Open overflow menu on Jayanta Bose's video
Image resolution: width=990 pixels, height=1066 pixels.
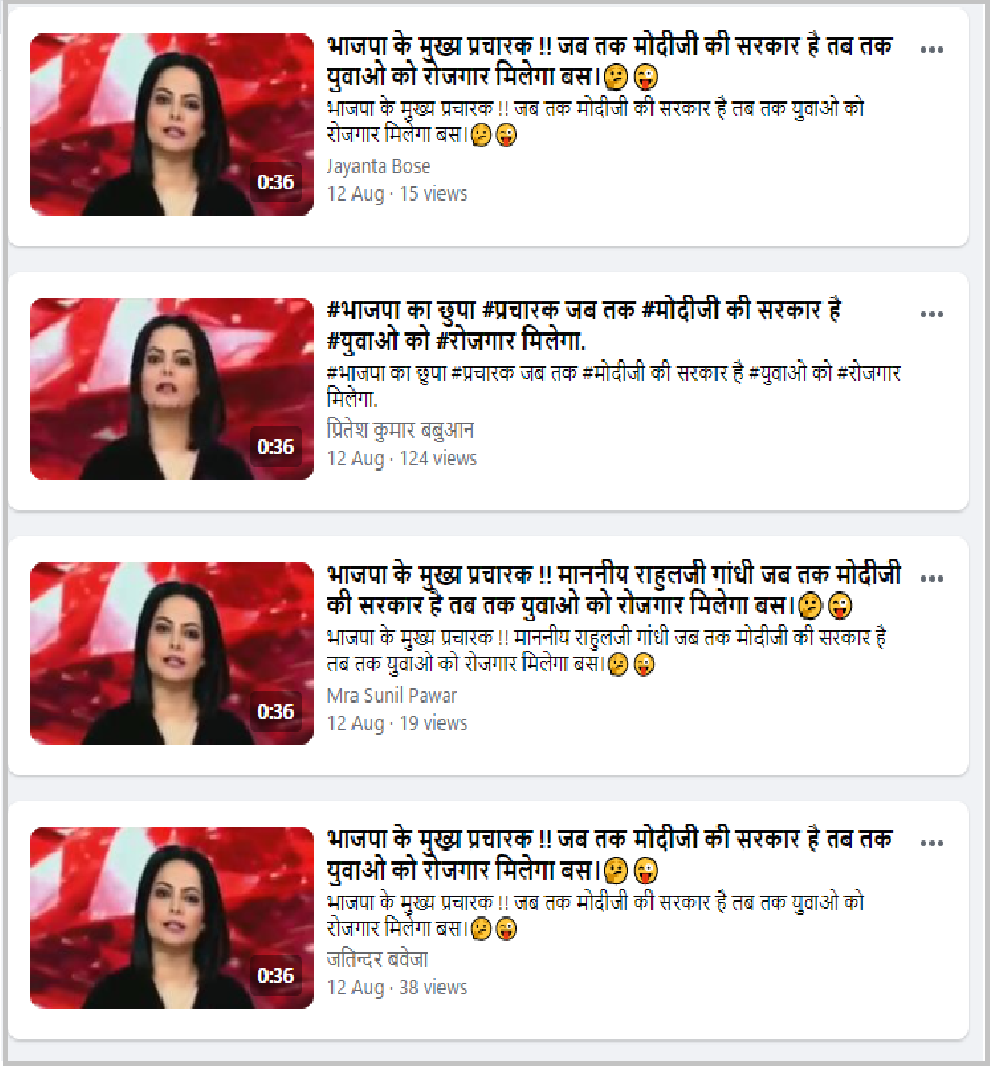point(931,50)
